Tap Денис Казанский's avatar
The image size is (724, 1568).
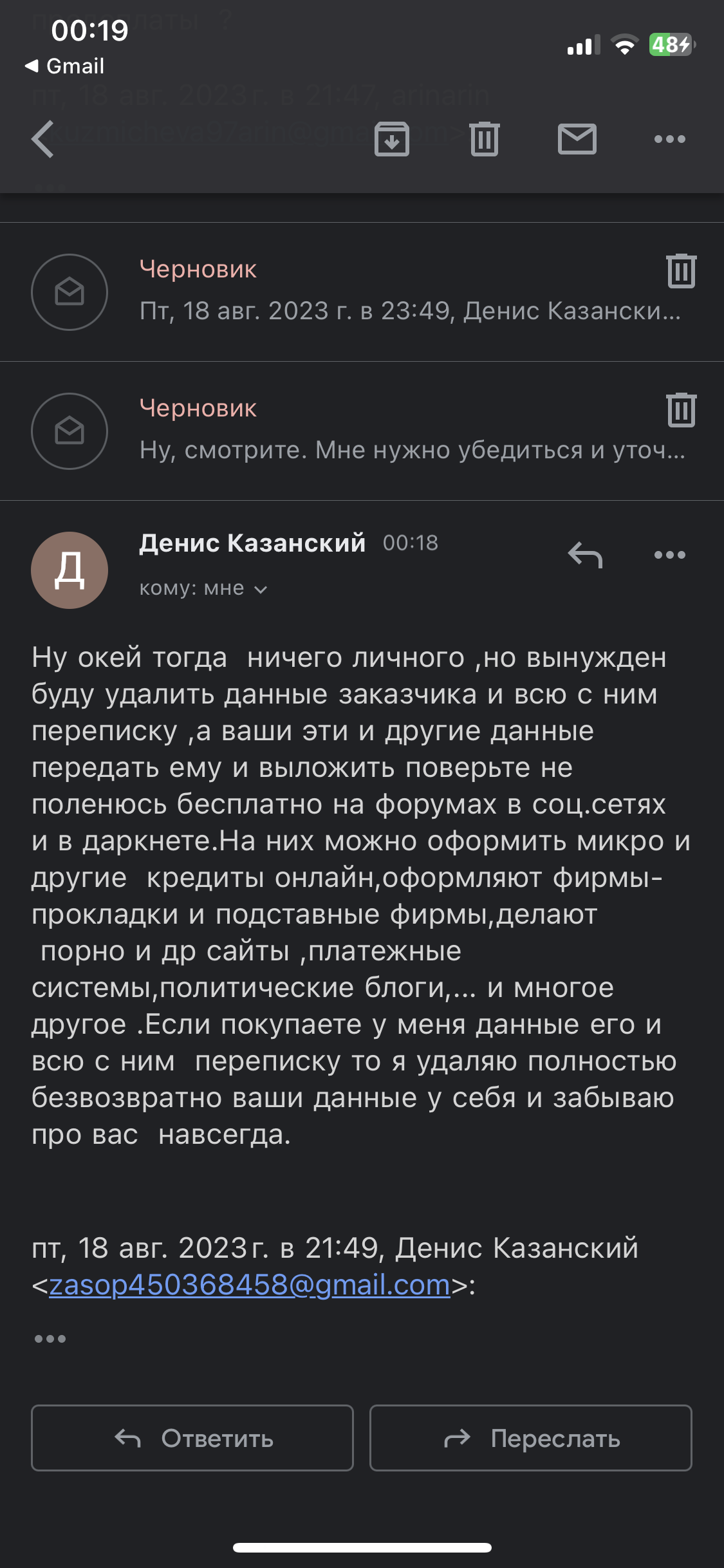(70, 570)
